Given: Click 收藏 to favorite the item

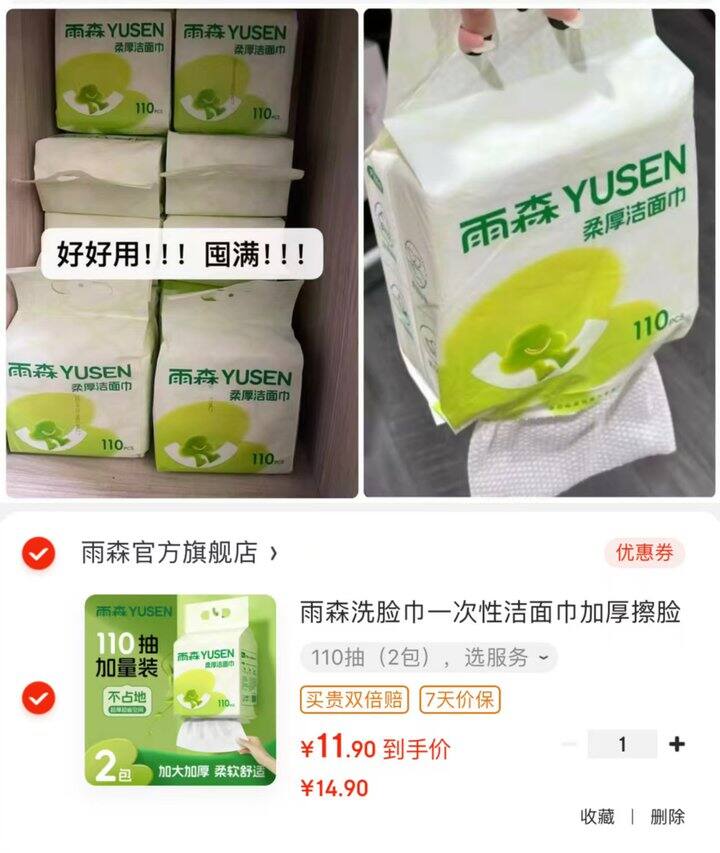Looking at the screenshot, I should point(600,816).
